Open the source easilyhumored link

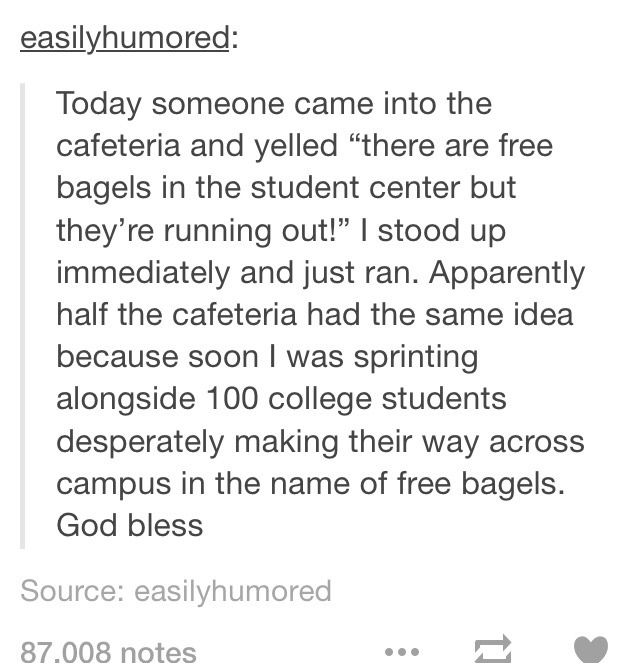pos(232,591)
